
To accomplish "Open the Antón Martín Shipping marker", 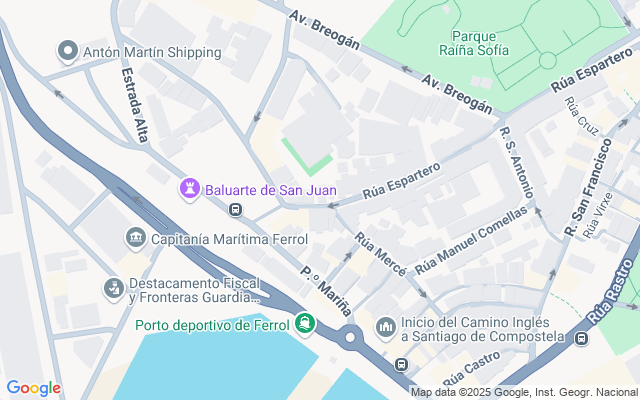I will [x=68, y=50].
